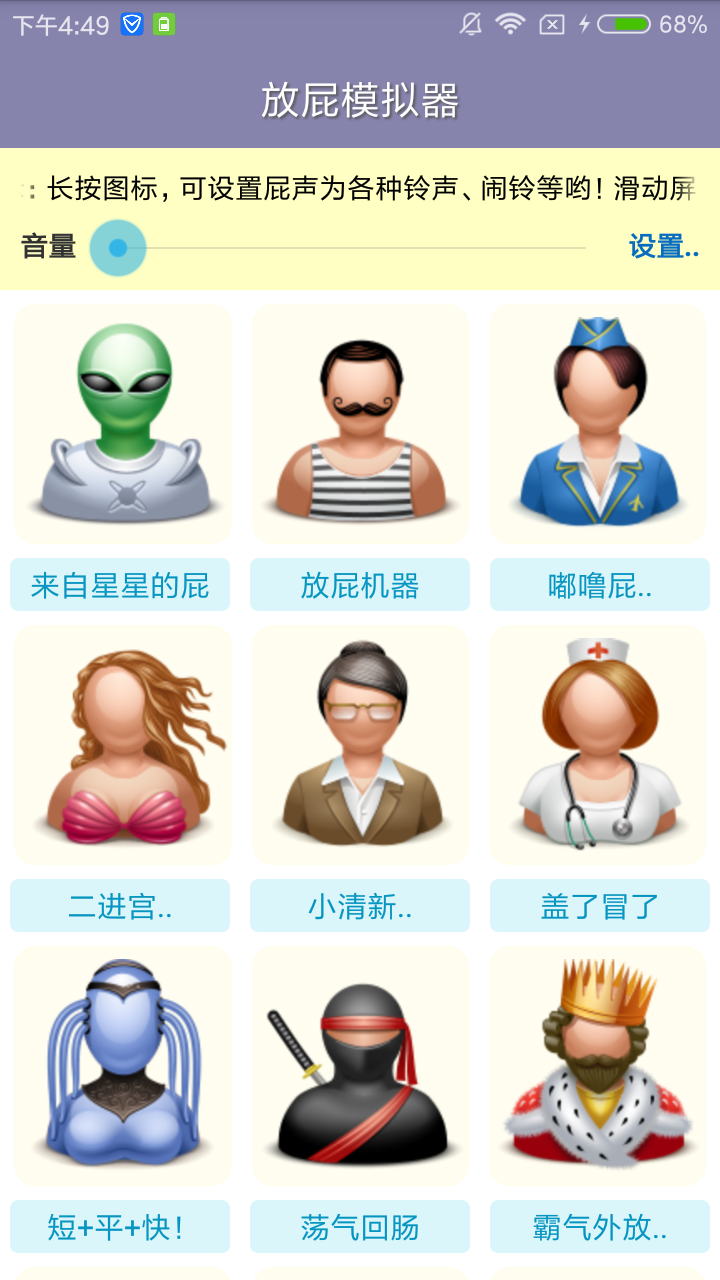Play the nurse avatar sound
The width and height of the screenshot is (720, 1280).
(598, 746)
